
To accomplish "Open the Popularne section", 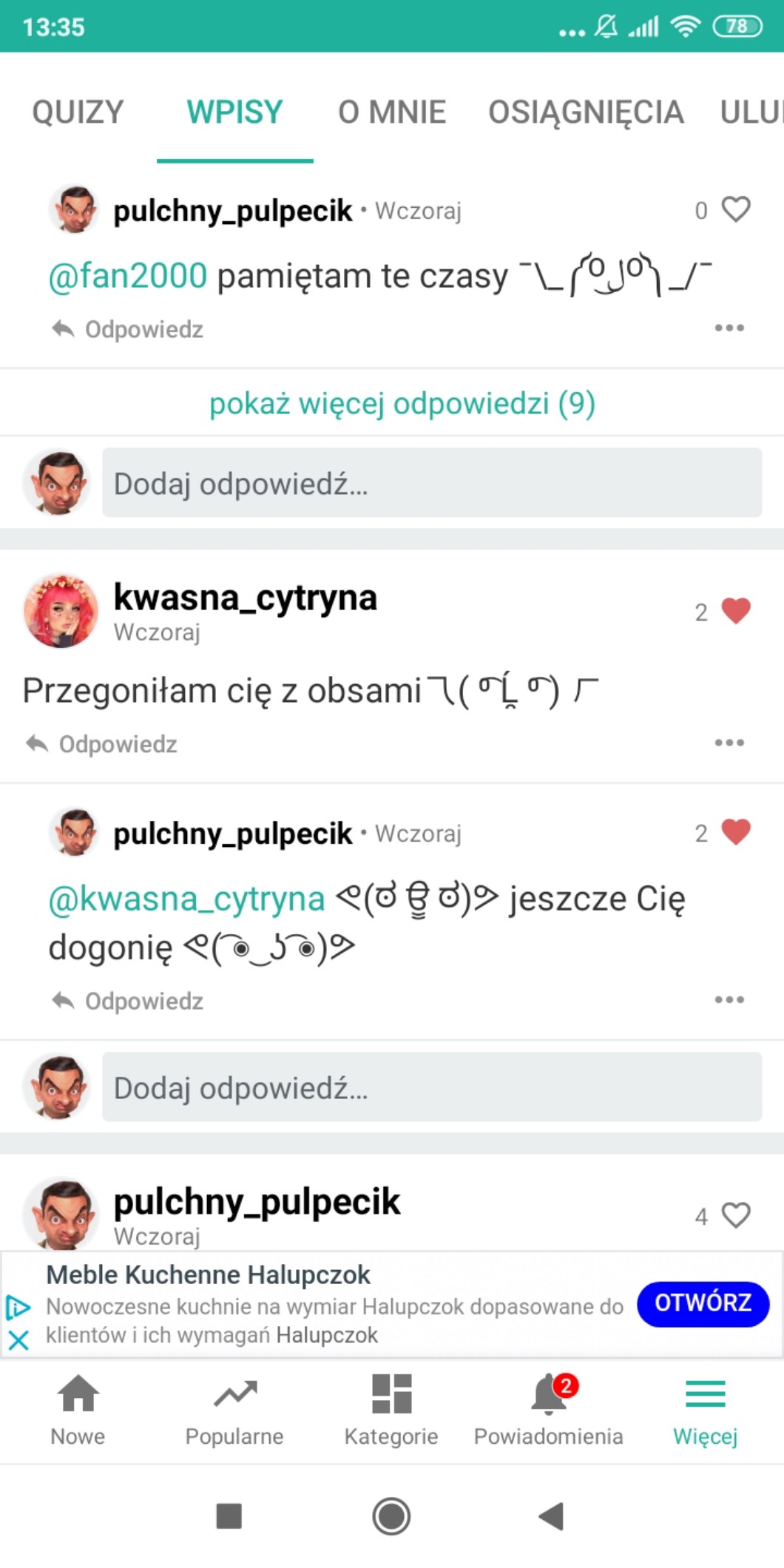I will (234, 1409).
